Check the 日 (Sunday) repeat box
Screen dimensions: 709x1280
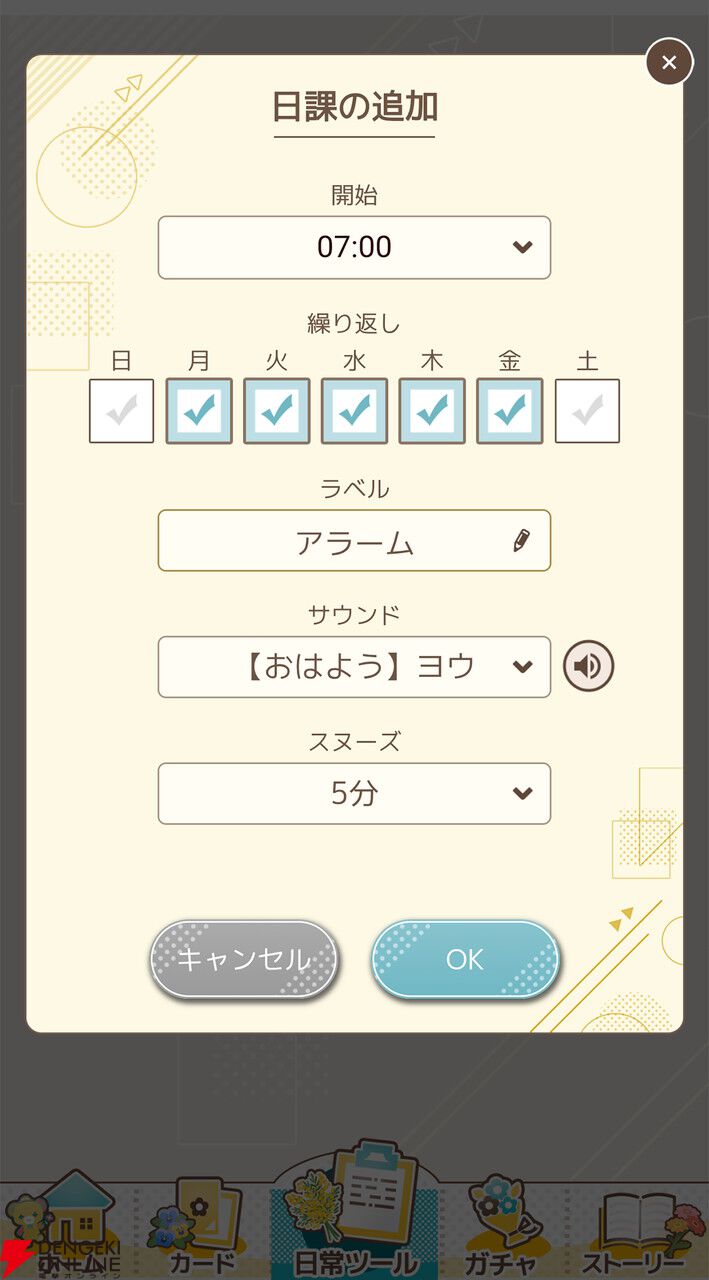click(x=121, y=410)
